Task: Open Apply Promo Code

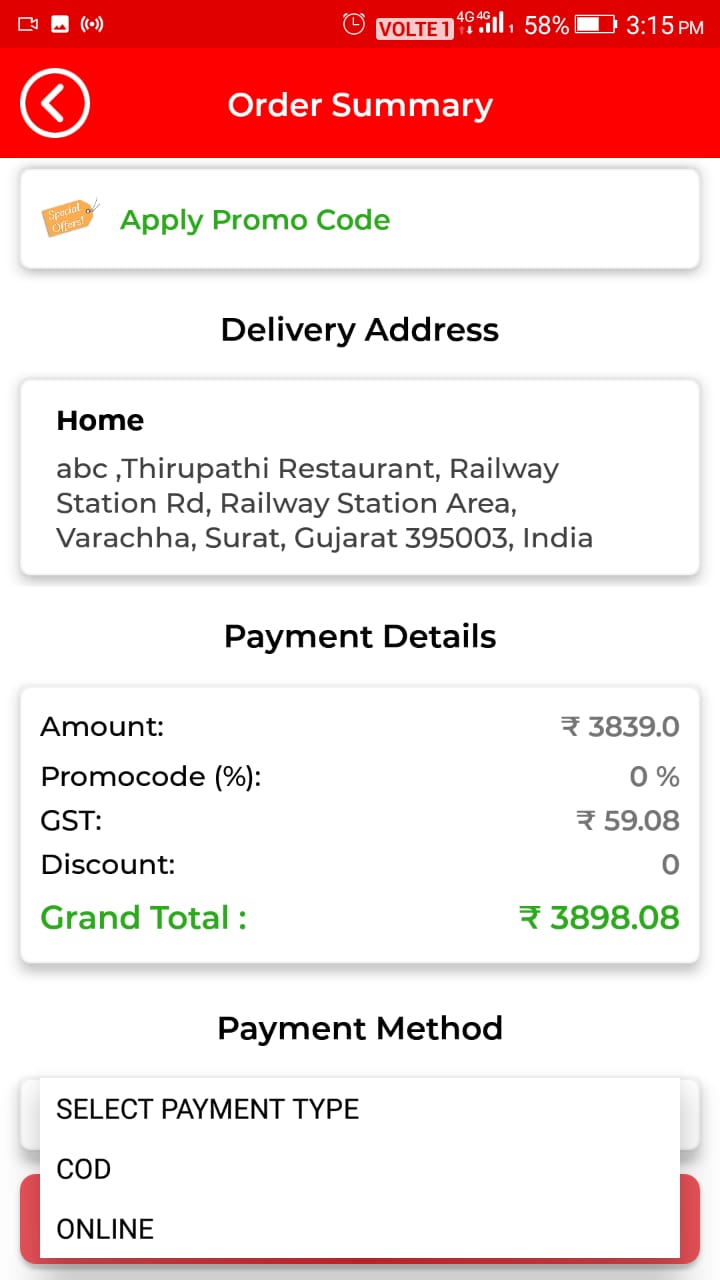Action: (360, 219)
